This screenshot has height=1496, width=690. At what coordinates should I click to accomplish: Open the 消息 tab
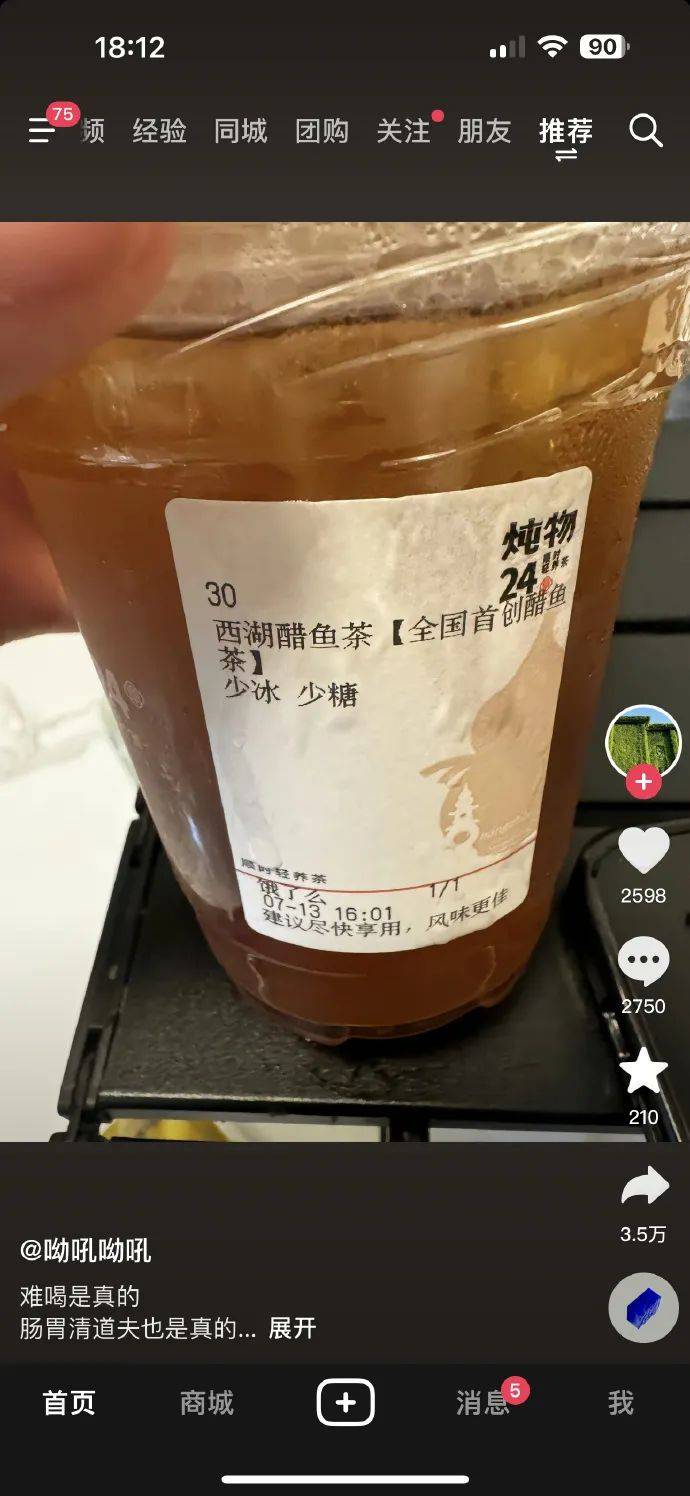[483, 1403]
